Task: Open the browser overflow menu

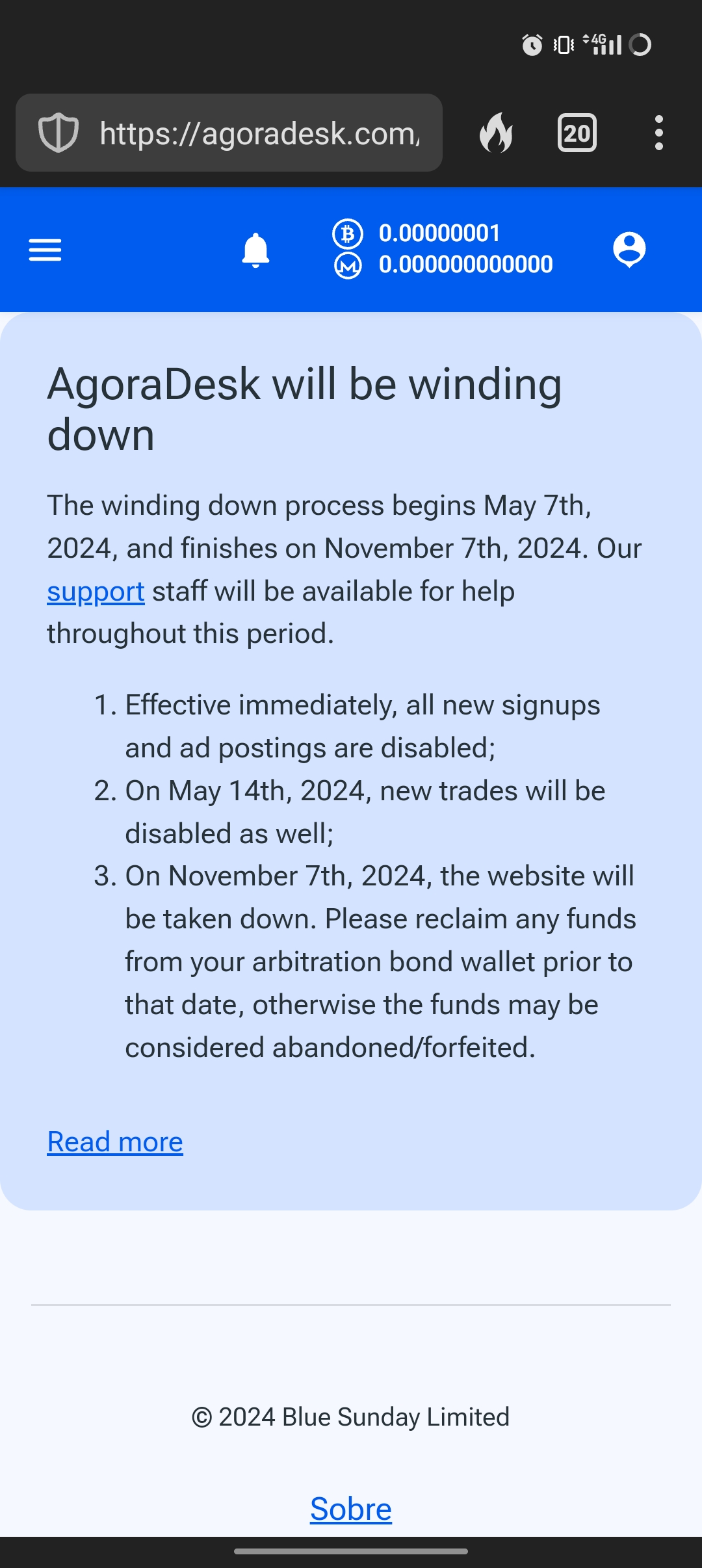Action: click(x=658, y=133)
